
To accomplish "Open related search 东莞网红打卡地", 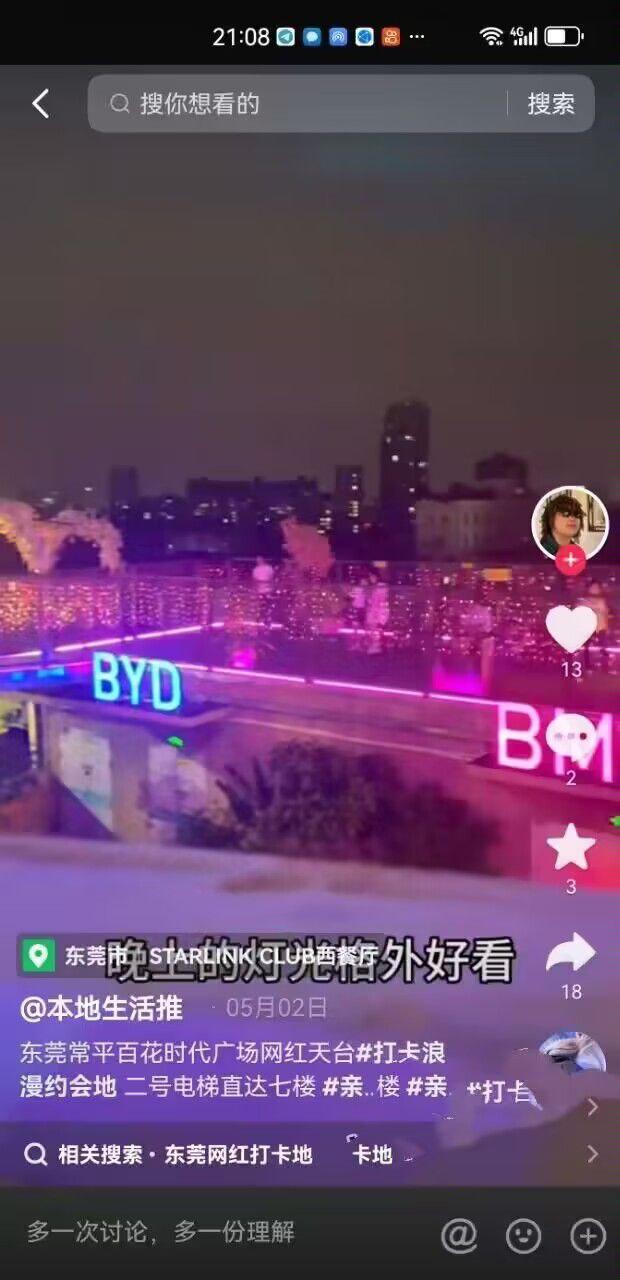I will click(185, 1154).
